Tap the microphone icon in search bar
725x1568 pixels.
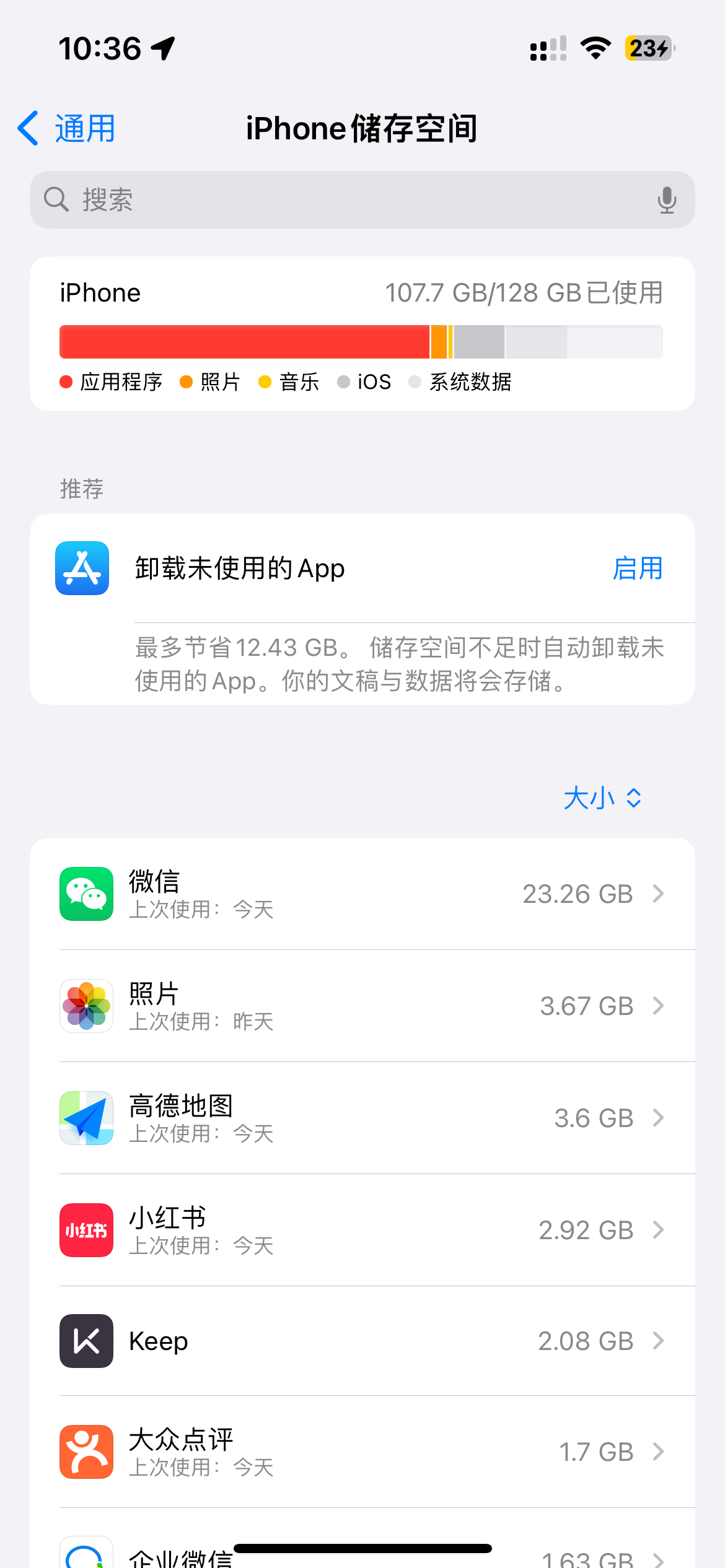[667, 199]
